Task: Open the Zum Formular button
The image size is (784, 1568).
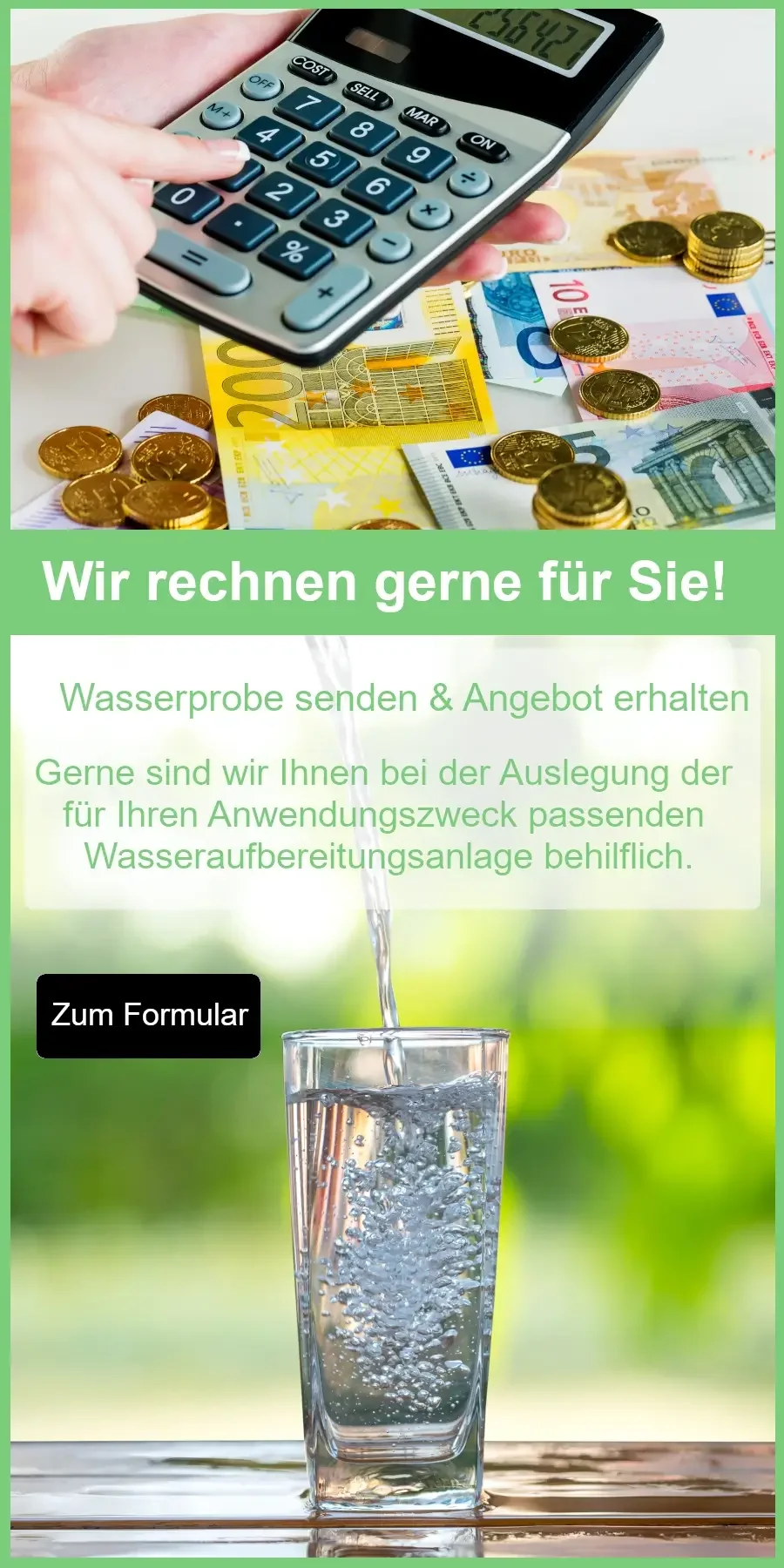Action: tap(148, 1016)
